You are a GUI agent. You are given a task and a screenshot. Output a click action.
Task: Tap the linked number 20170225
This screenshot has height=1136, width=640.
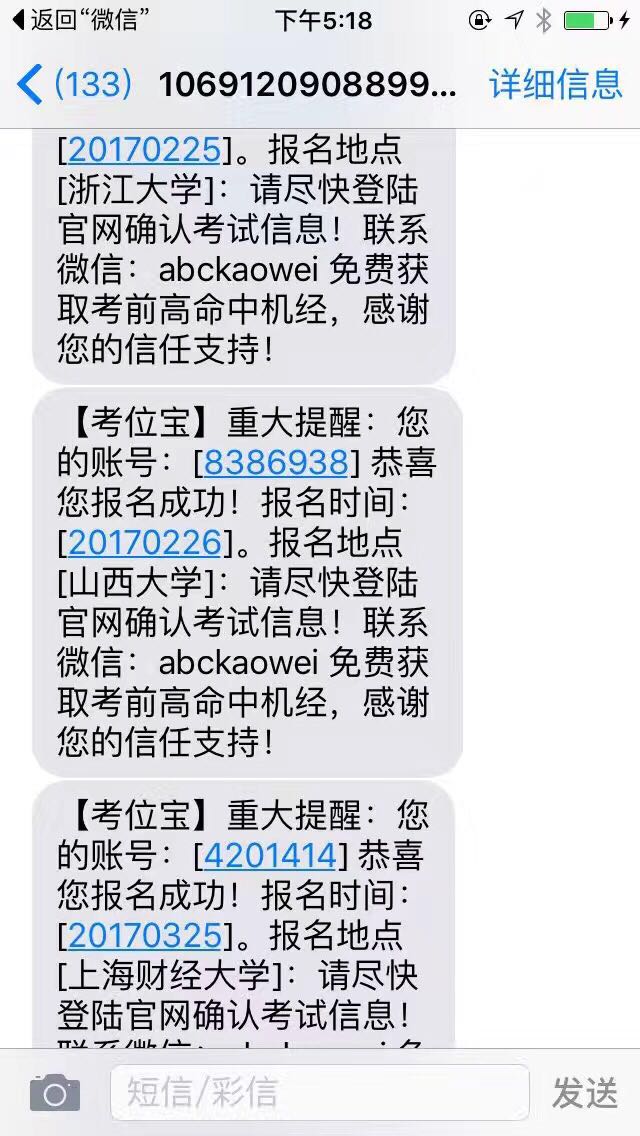coord(144,150)
